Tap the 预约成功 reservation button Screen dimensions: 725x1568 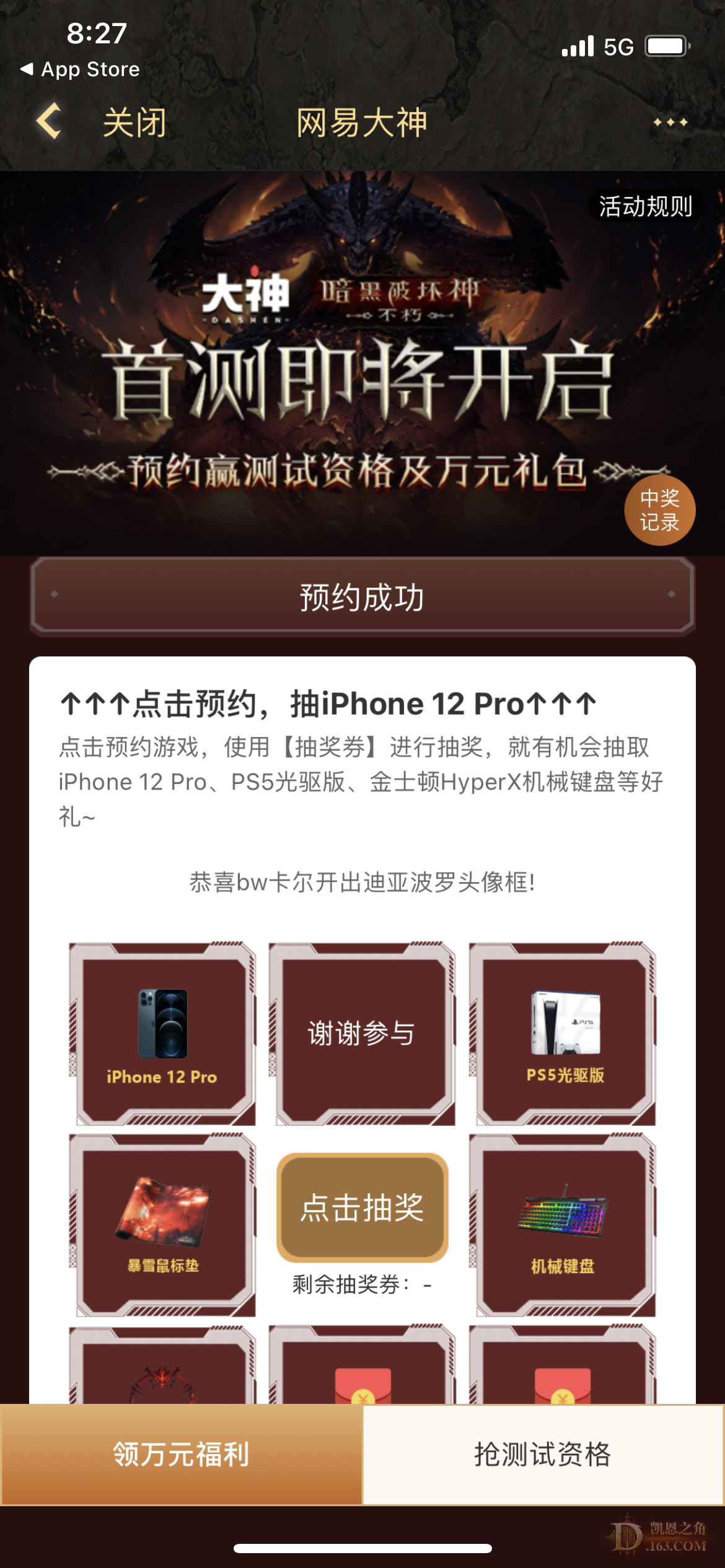pos(362,596)
